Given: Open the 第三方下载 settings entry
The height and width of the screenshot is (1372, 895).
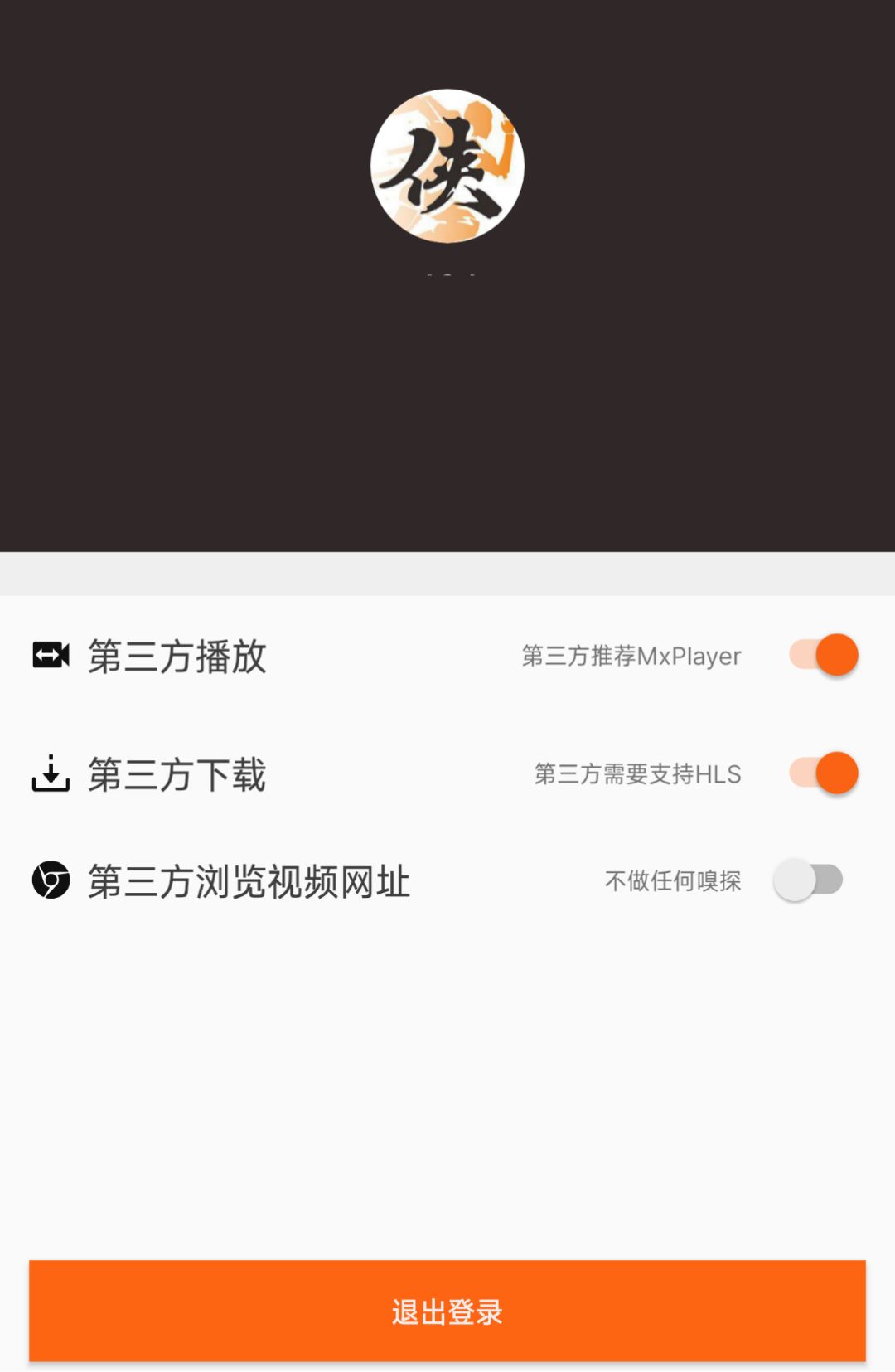Looking at the screenshot, I should coord(176,775).
